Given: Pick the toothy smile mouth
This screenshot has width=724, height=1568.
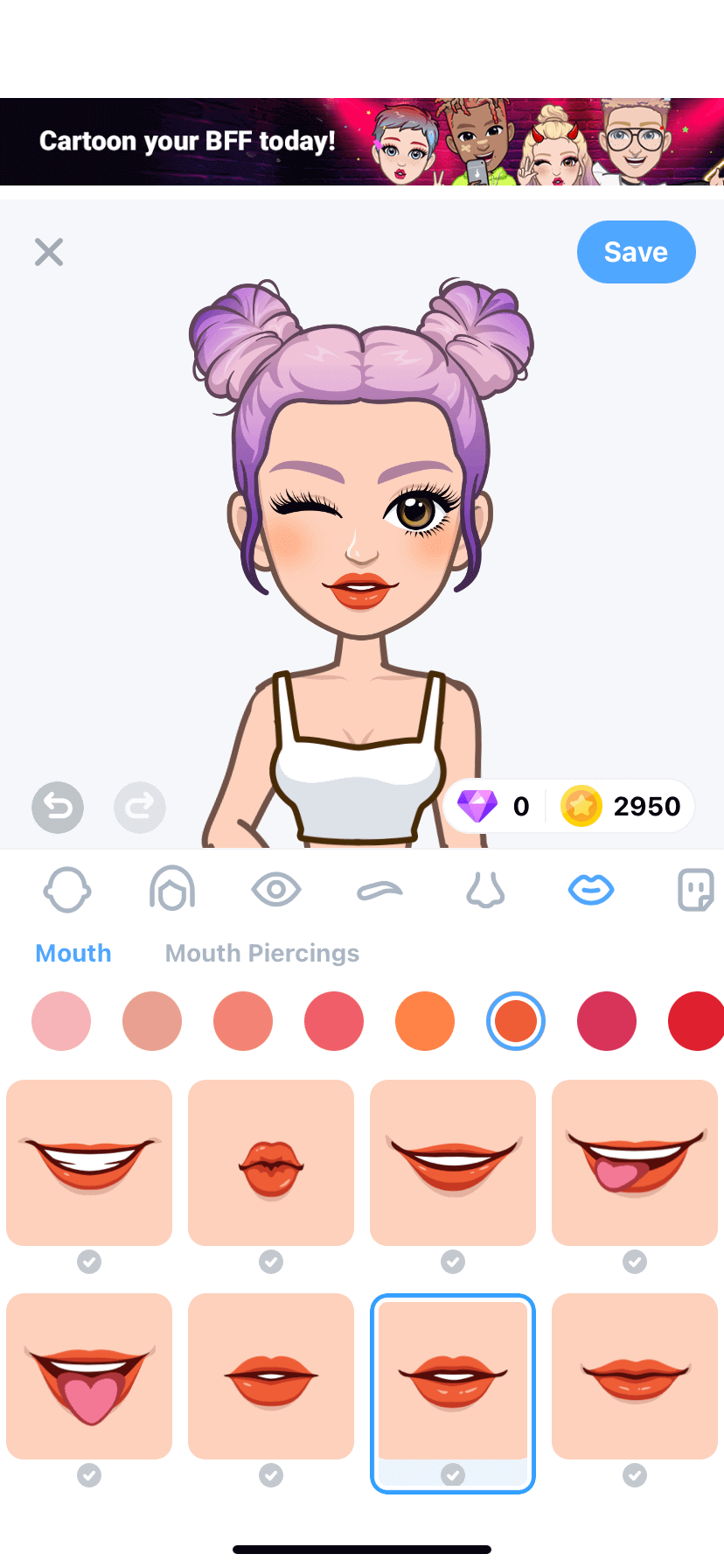Looking at the screenshot, I should pyautogui.click(x=89, y=1163).
